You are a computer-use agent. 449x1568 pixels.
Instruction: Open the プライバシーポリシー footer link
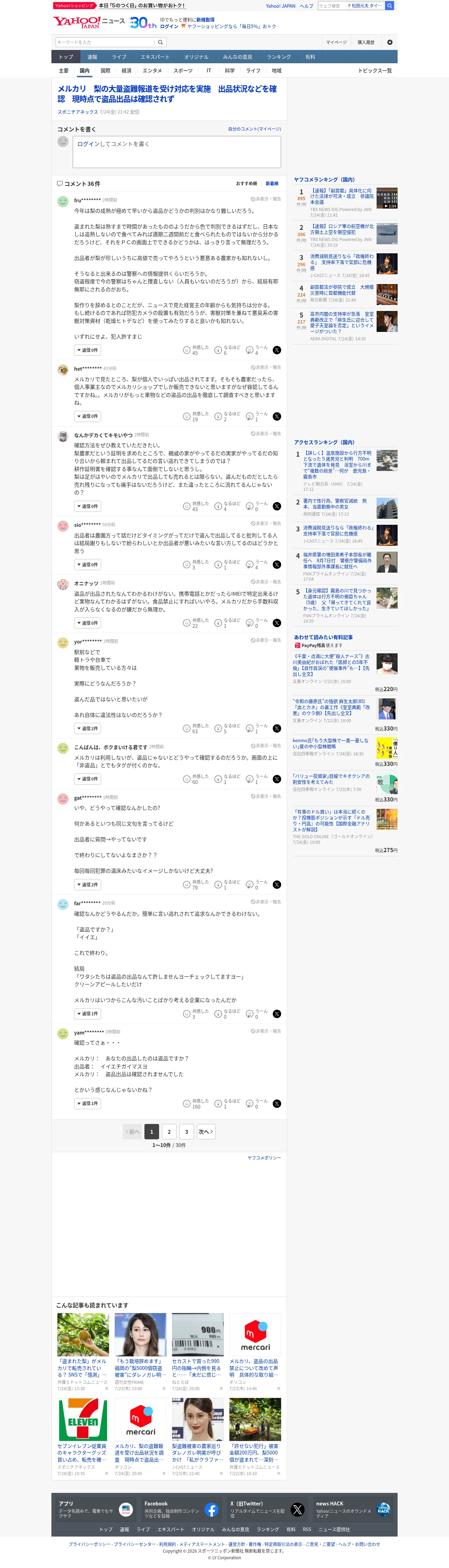point(90,1544)
